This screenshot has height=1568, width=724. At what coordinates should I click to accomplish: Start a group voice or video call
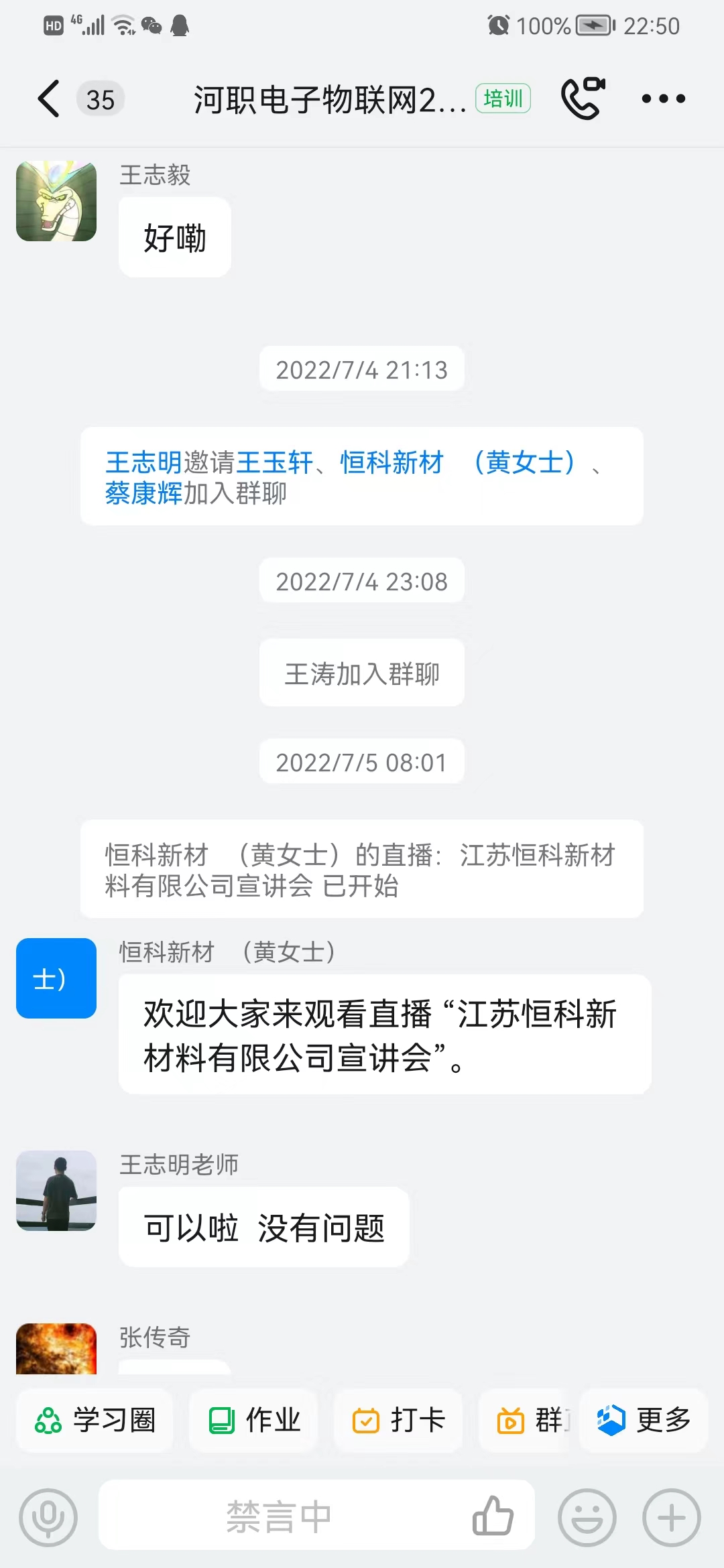pyautogui.click(x=582, y=99)
